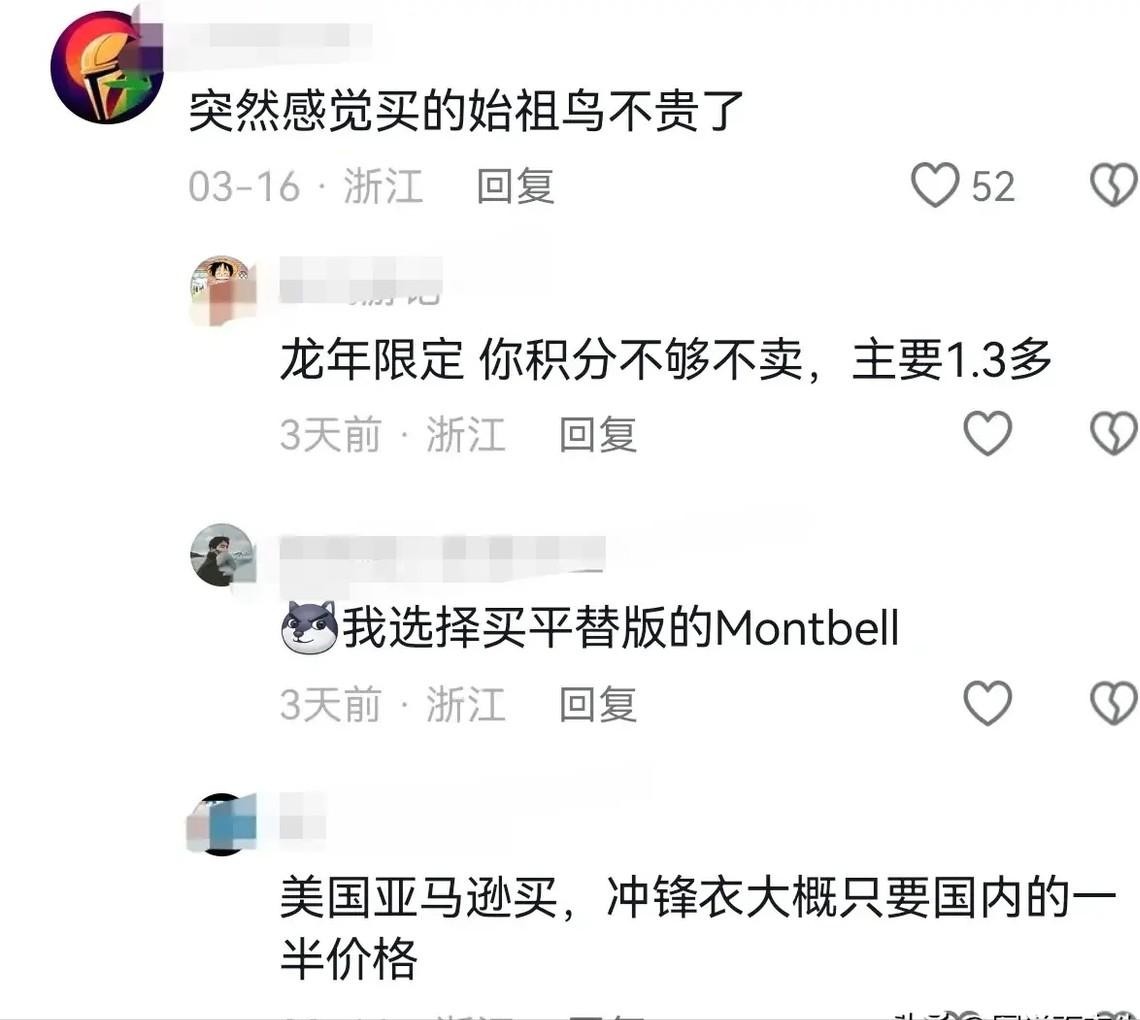Open the 美国亚马逊买 commenter's avatar
The height and width of the screenshot is (1020, 1140).
click(x=221, y=825)
